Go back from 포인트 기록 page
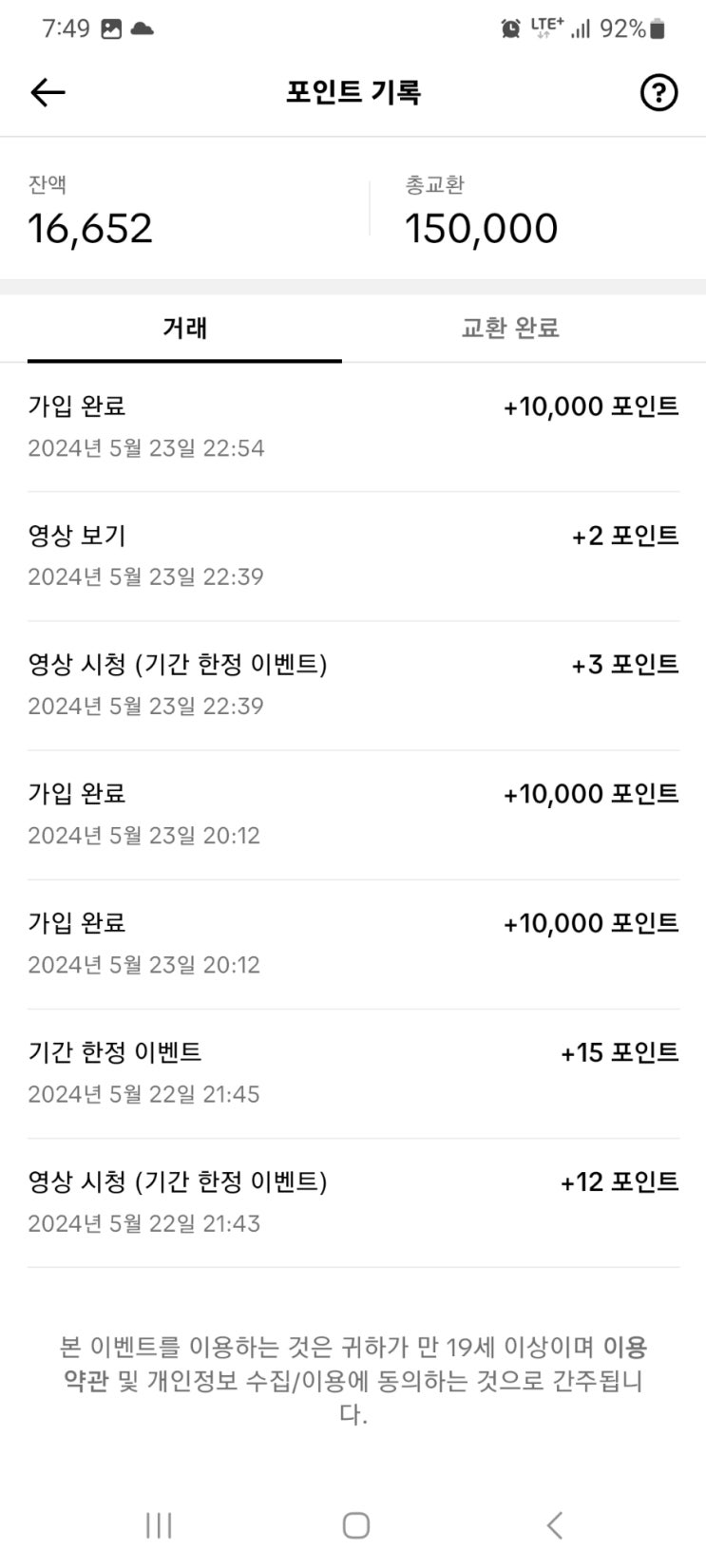Screen dimensions: 706x1568 point(48,92)
